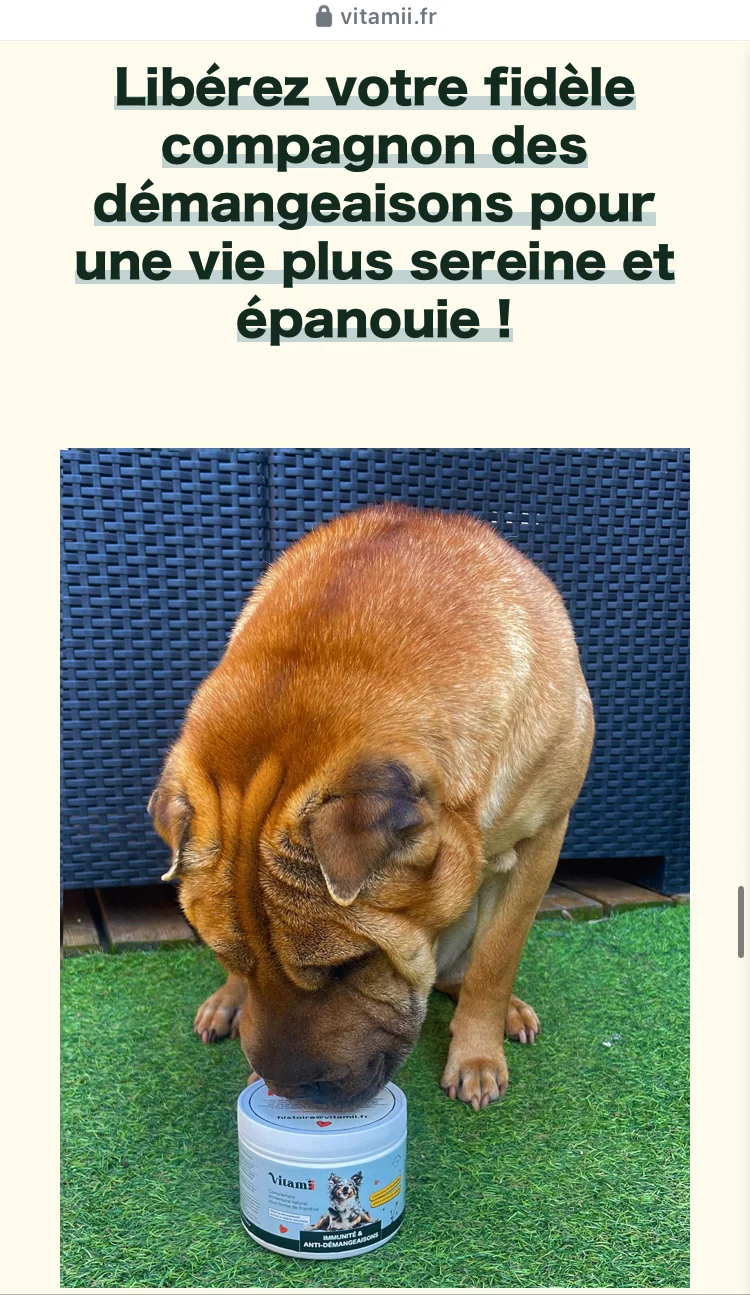Tap the vitamii.fr address bar
The image size is (750, 1295).
click(376, 17)
